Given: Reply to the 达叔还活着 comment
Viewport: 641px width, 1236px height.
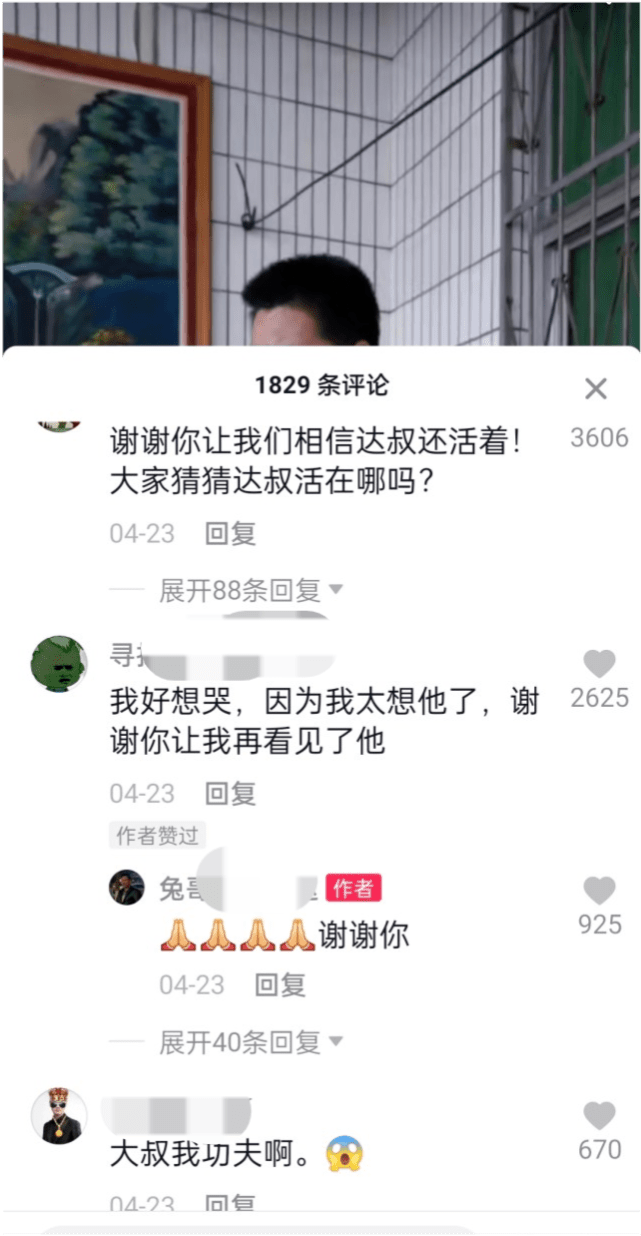Looking at the screenshot, I should [x=231, y=534].
